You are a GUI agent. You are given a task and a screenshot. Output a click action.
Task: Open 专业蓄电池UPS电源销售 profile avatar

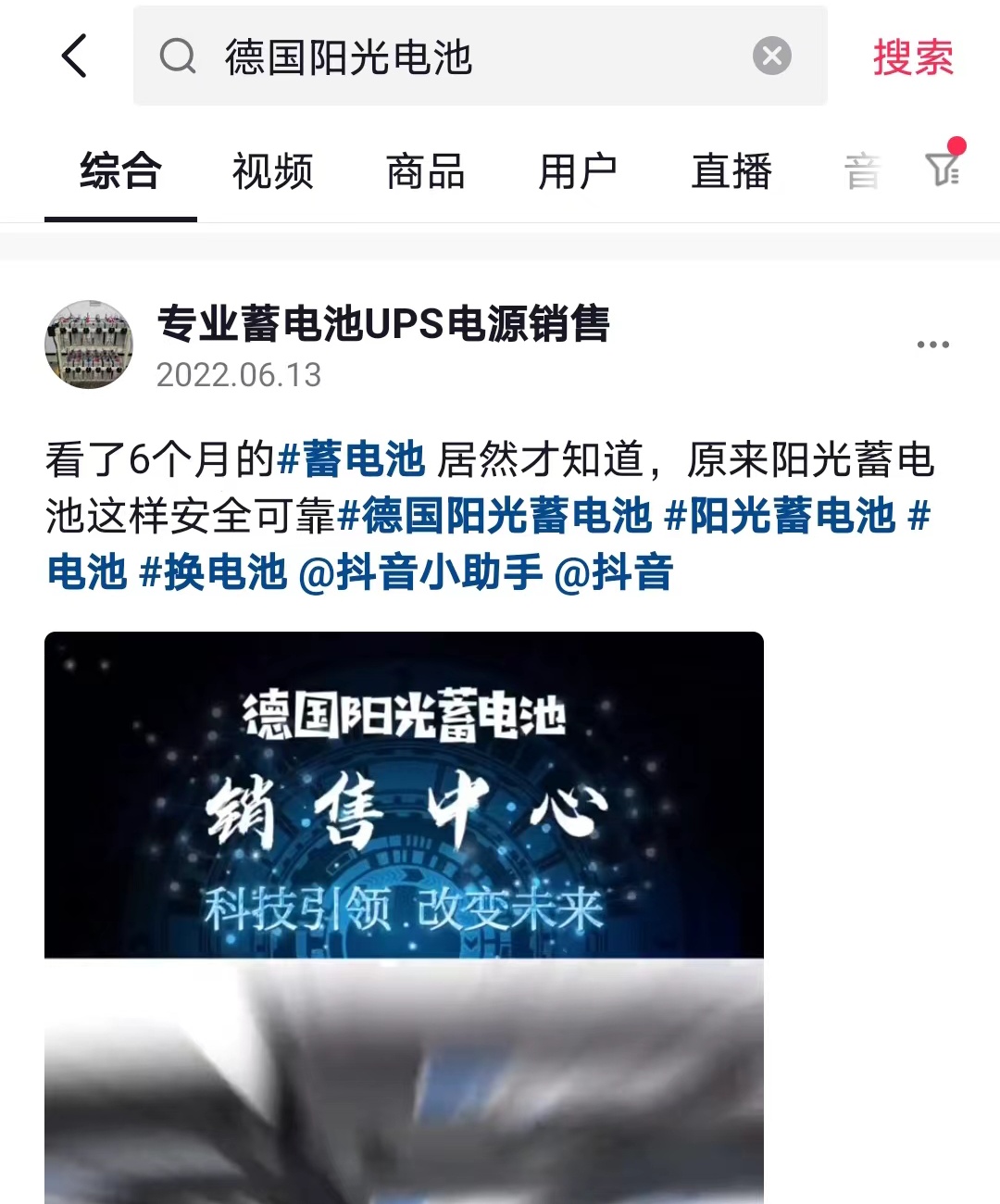pos(89,344)
